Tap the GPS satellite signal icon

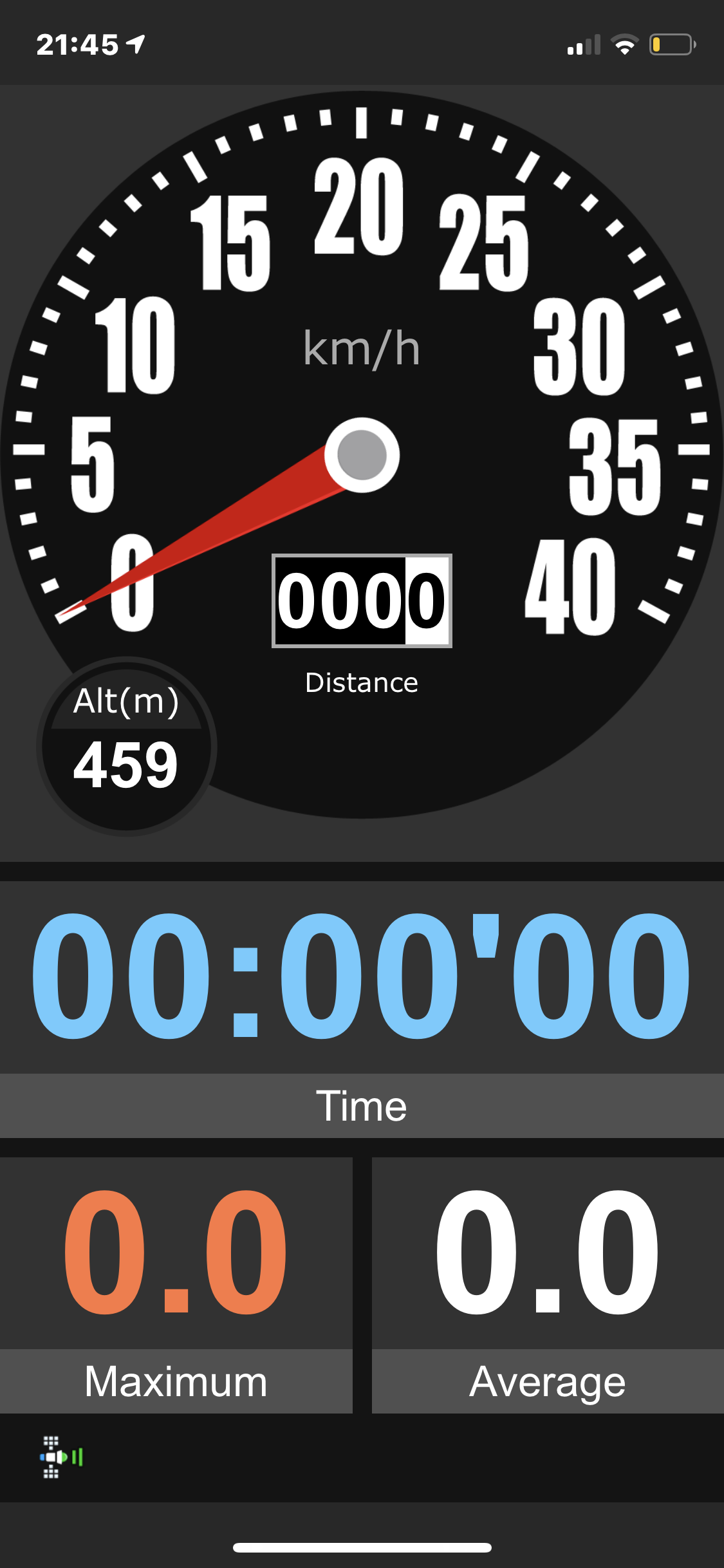pos(61,1457)
